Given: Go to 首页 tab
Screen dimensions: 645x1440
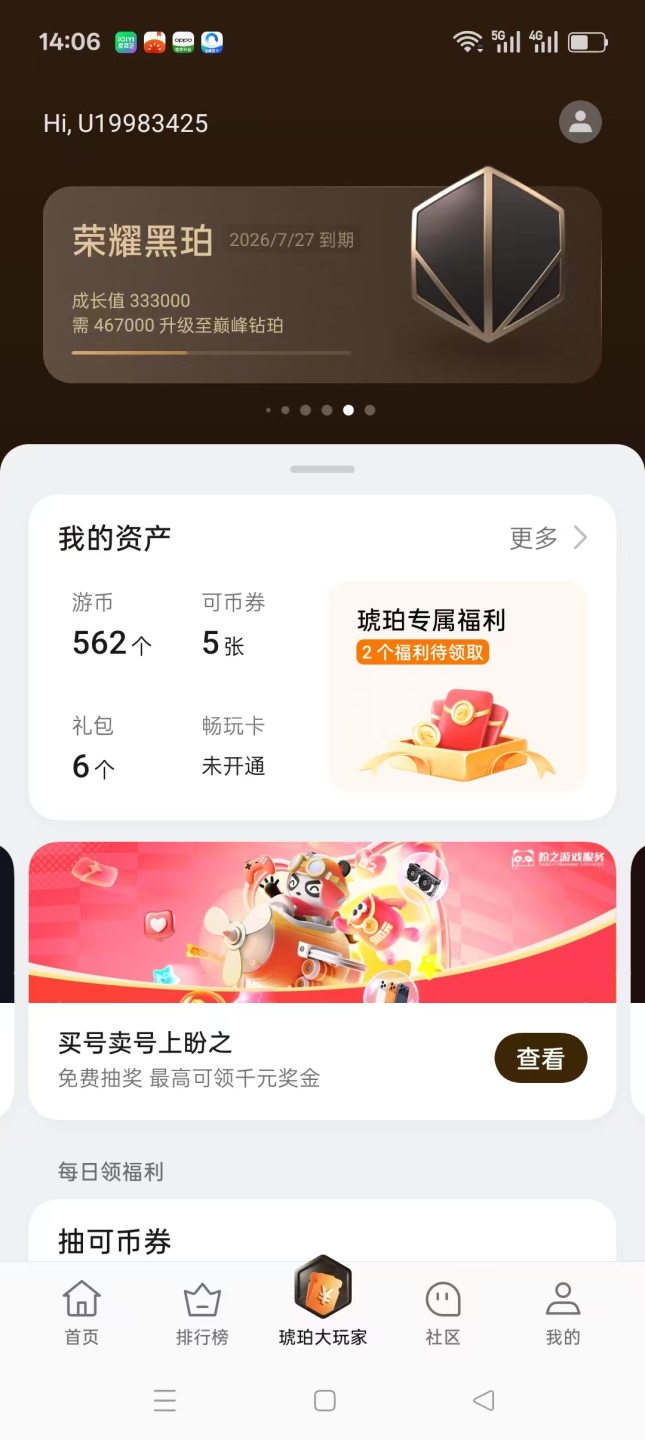Looking at the screenshot, I should tap(81, 1314).
